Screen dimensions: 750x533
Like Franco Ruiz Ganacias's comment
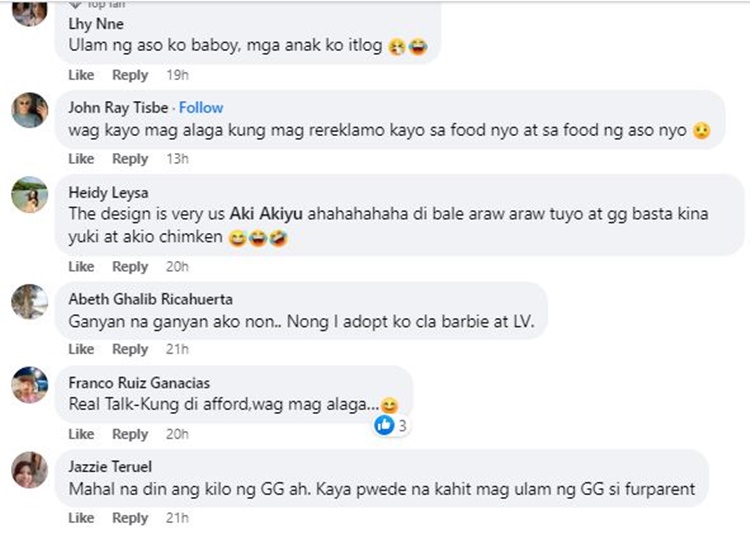pos(81,434)
